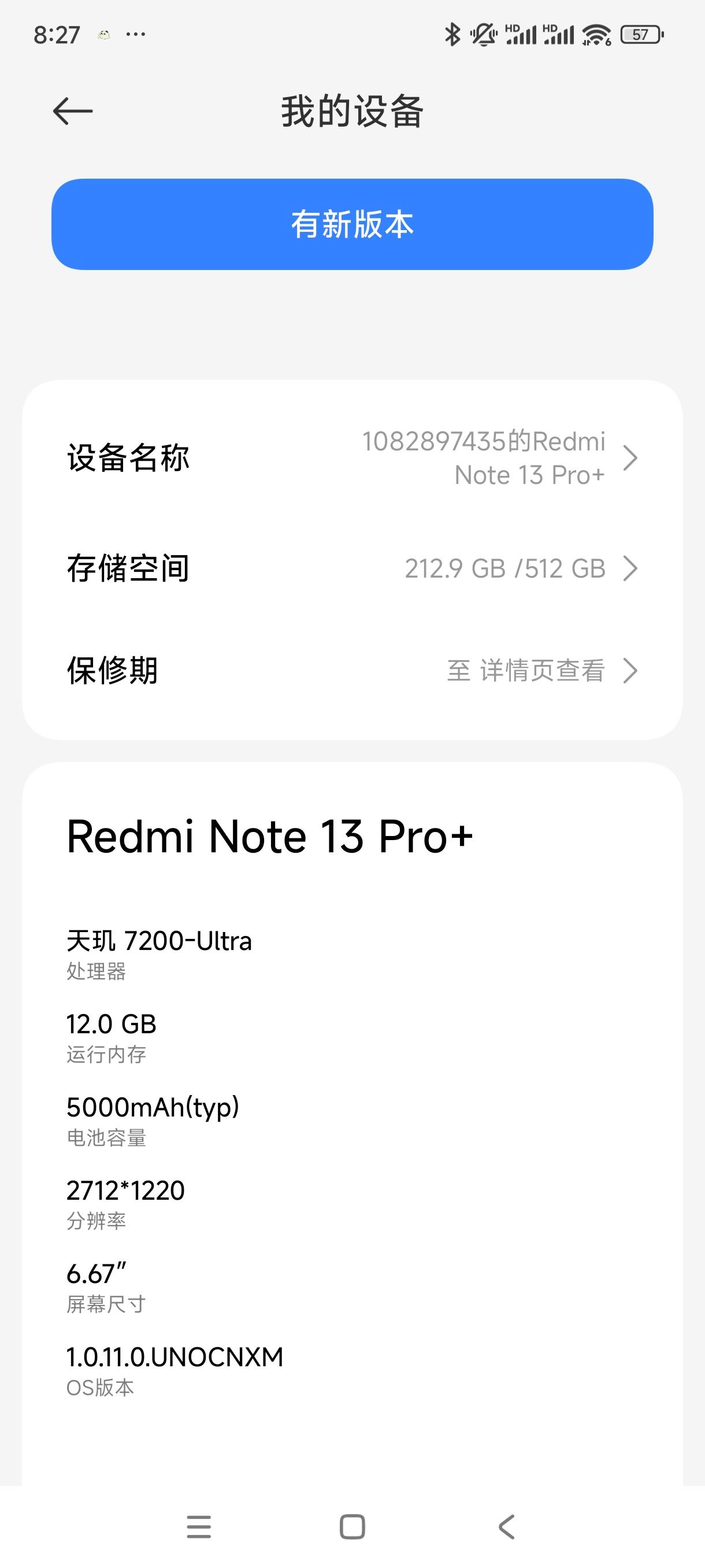The image size is (705, 1568).
Task: Go back using the top arrow
Action: [x=72, y=112]
